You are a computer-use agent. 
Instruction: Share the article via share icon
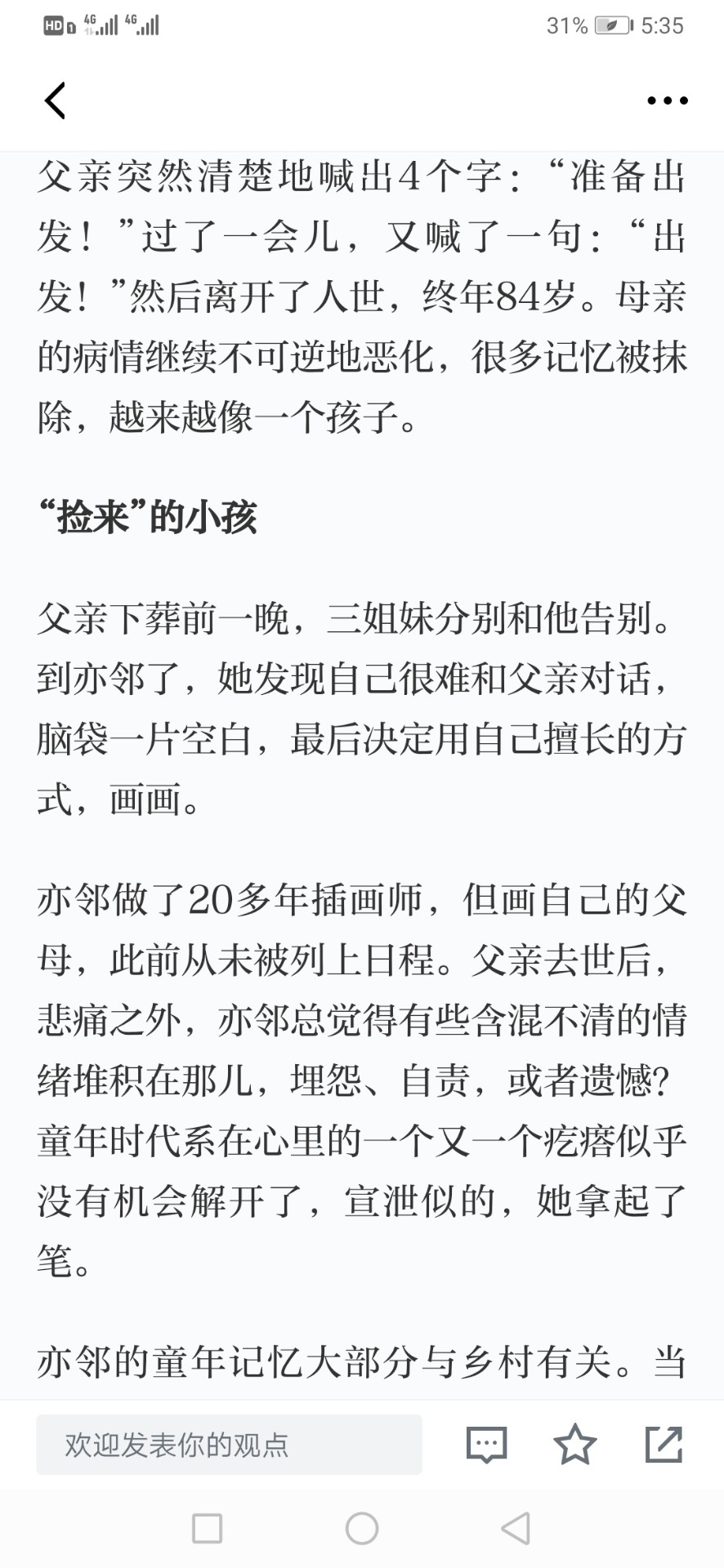664,1444
